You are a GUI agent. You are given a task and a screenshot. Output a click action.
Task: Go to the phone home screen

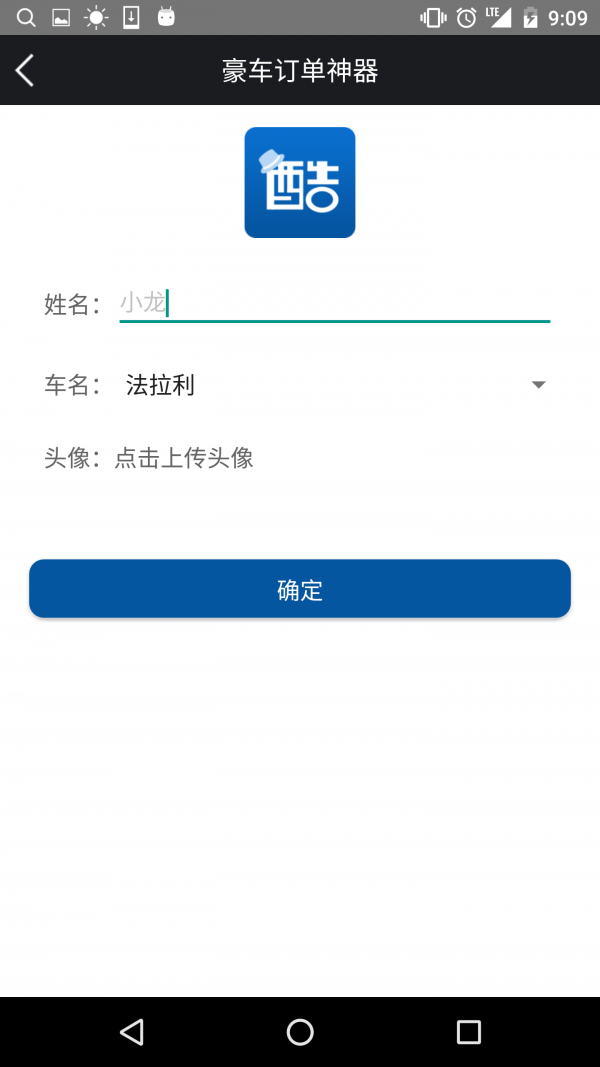[x=300, y=1032]
